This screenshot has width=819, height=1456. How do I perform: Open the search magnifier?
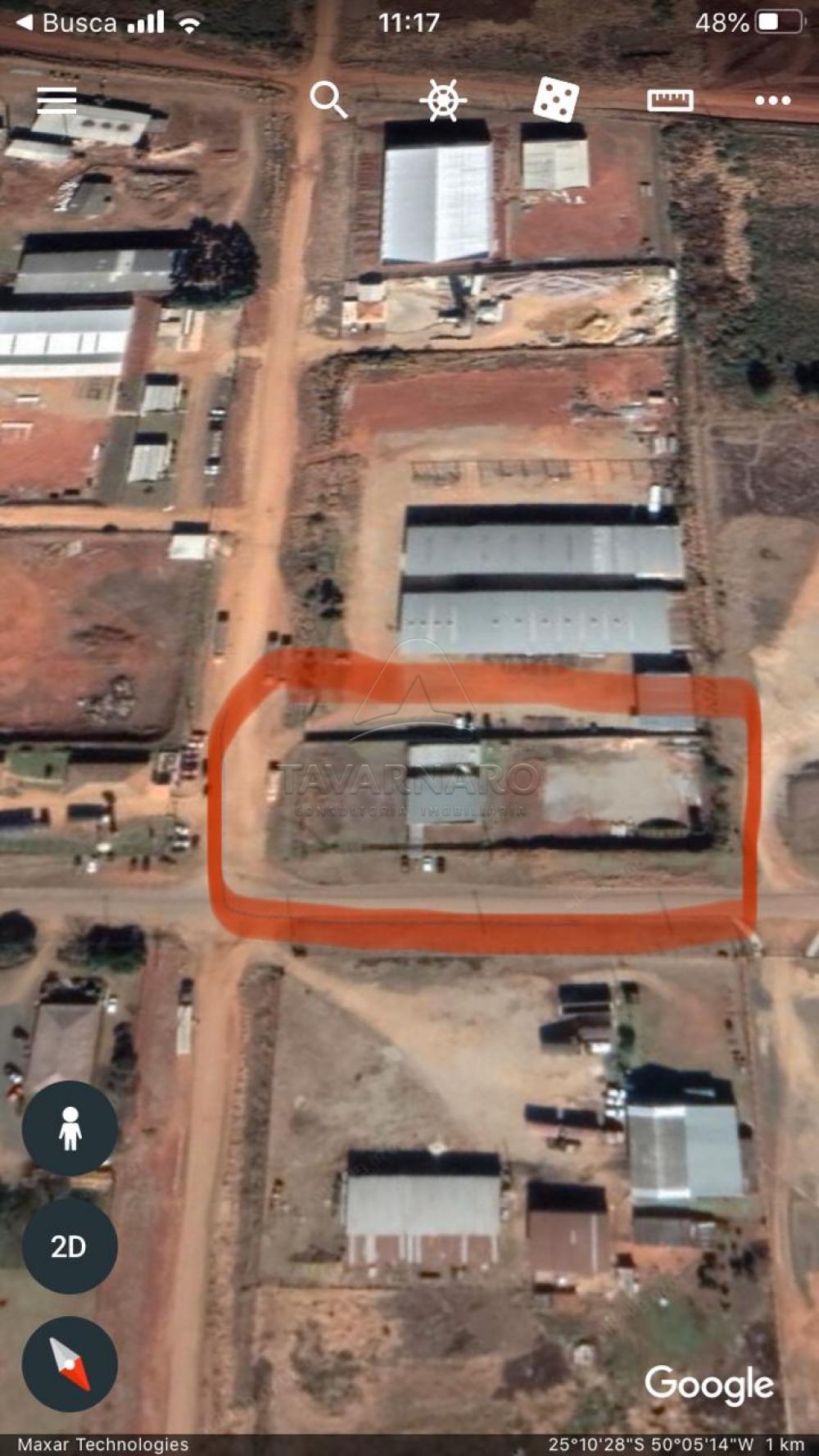coord(328,100)
